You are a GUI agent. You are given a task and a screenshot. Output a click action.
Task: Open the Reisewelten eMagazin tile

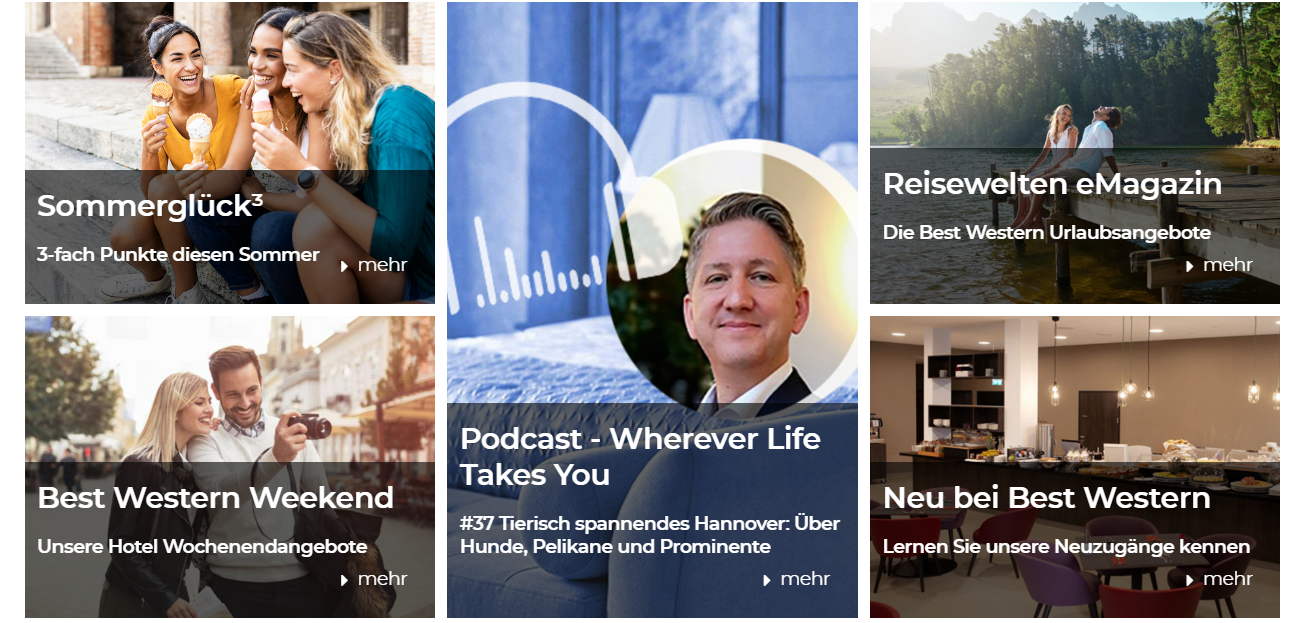click(x=1051, y=184)
